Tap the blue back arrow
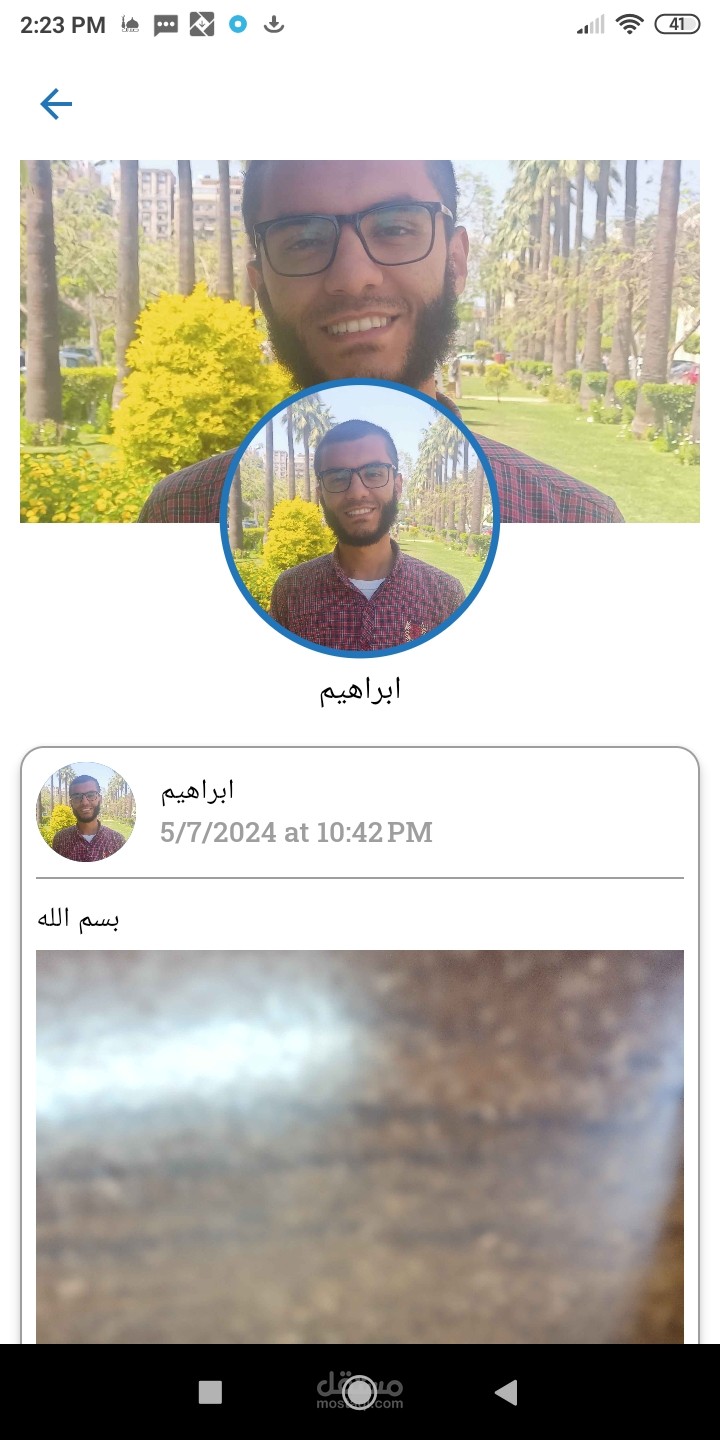720x1440 pixels. pyautogui.click(x=56, y=104)
